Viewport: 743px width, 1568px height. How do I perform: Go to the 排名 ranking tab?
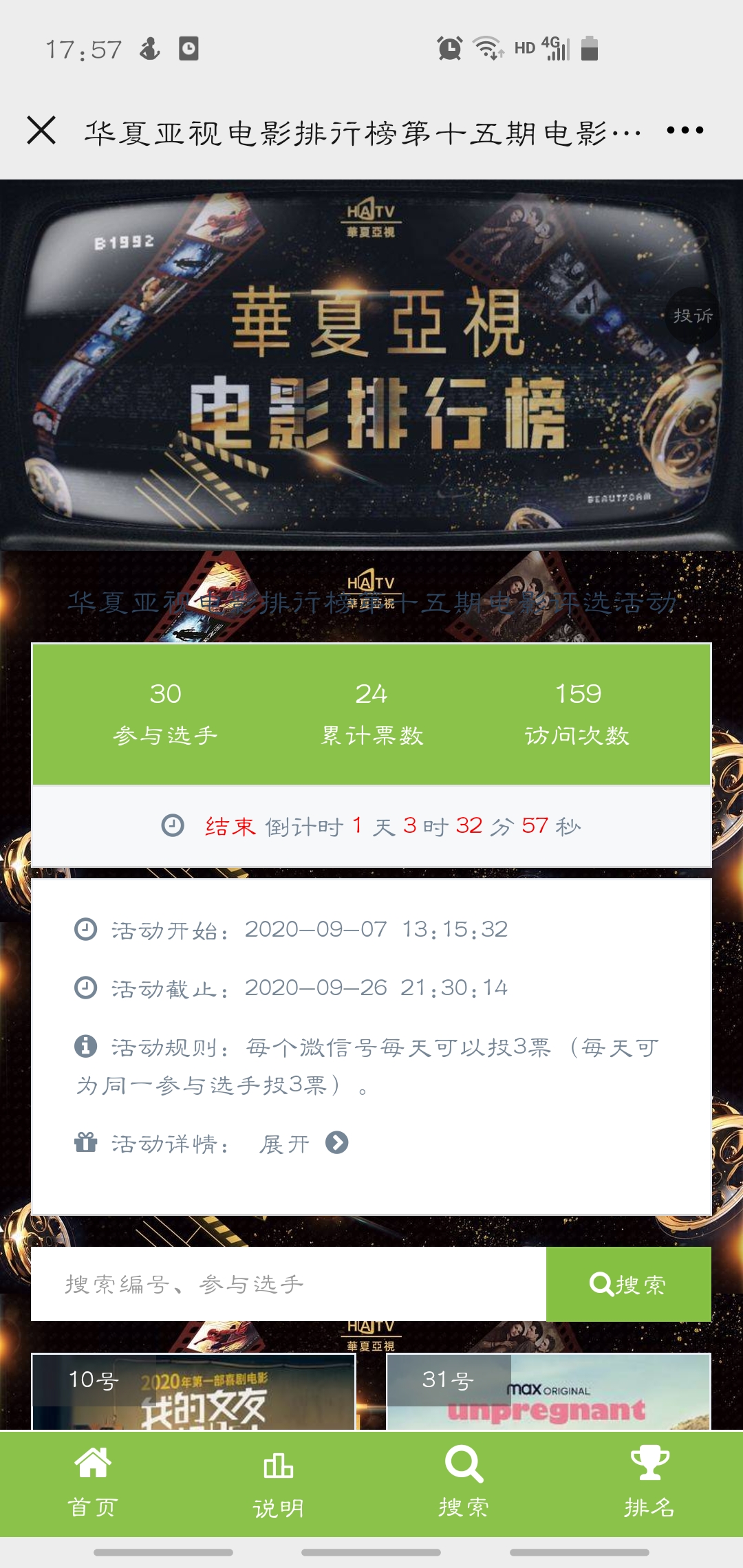[649, 1483]
